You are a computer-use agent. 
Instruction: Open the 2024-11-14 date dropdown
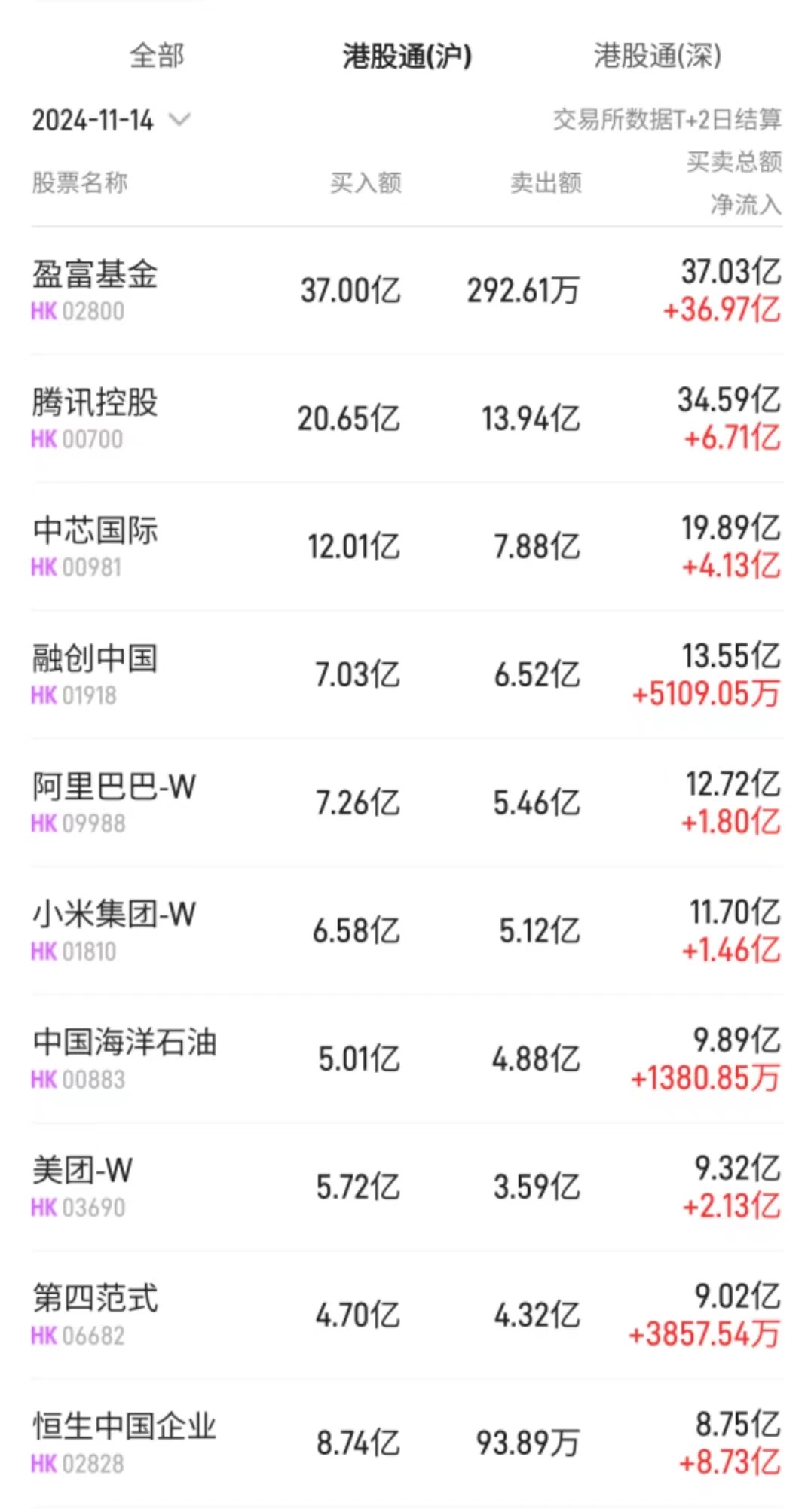111,120
